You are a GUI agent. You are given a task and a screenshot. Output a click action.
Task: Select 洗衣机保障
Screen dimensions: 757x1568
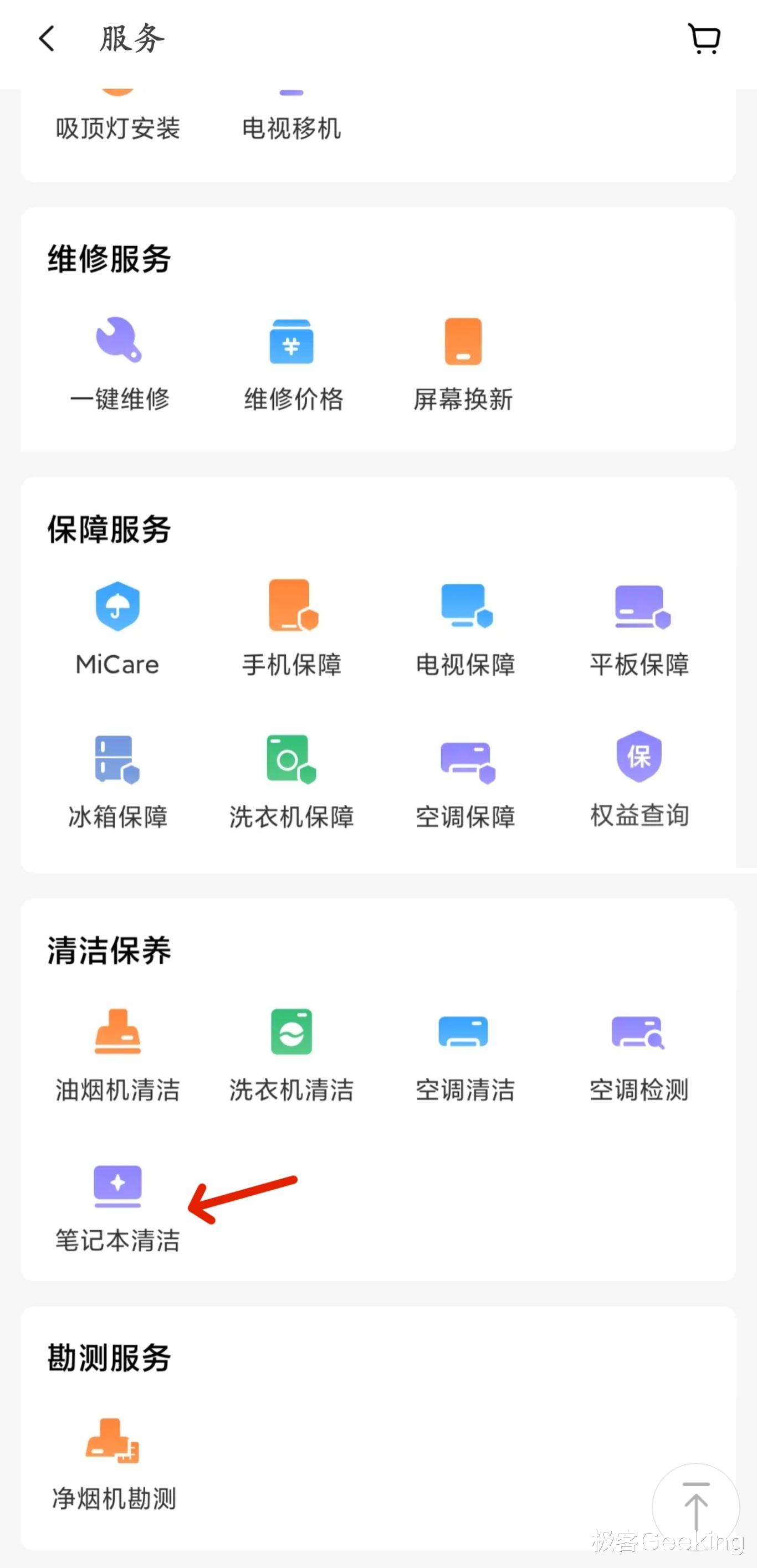(292, 781)
